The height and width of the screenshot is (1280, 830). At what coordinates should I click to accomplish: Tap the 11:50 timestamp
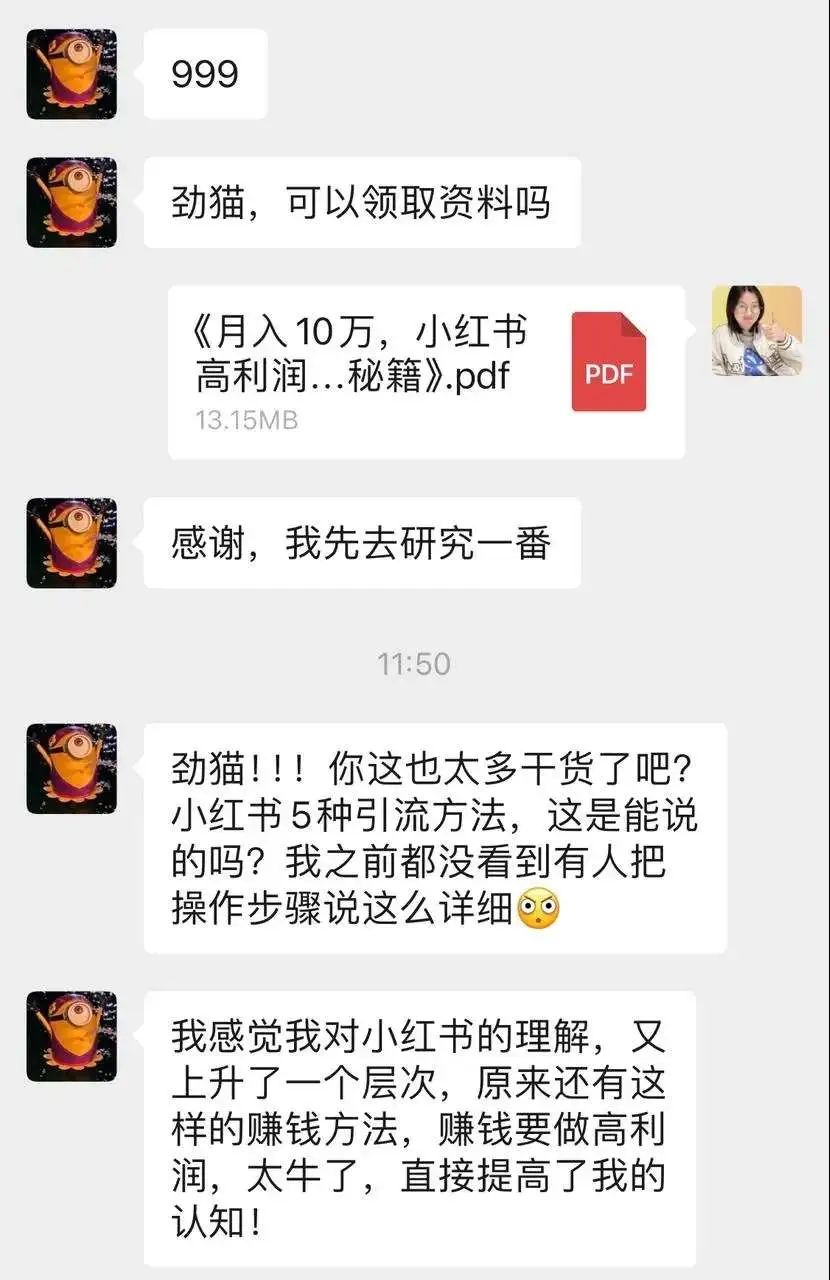pyautogui.click(x=416, y=662)
